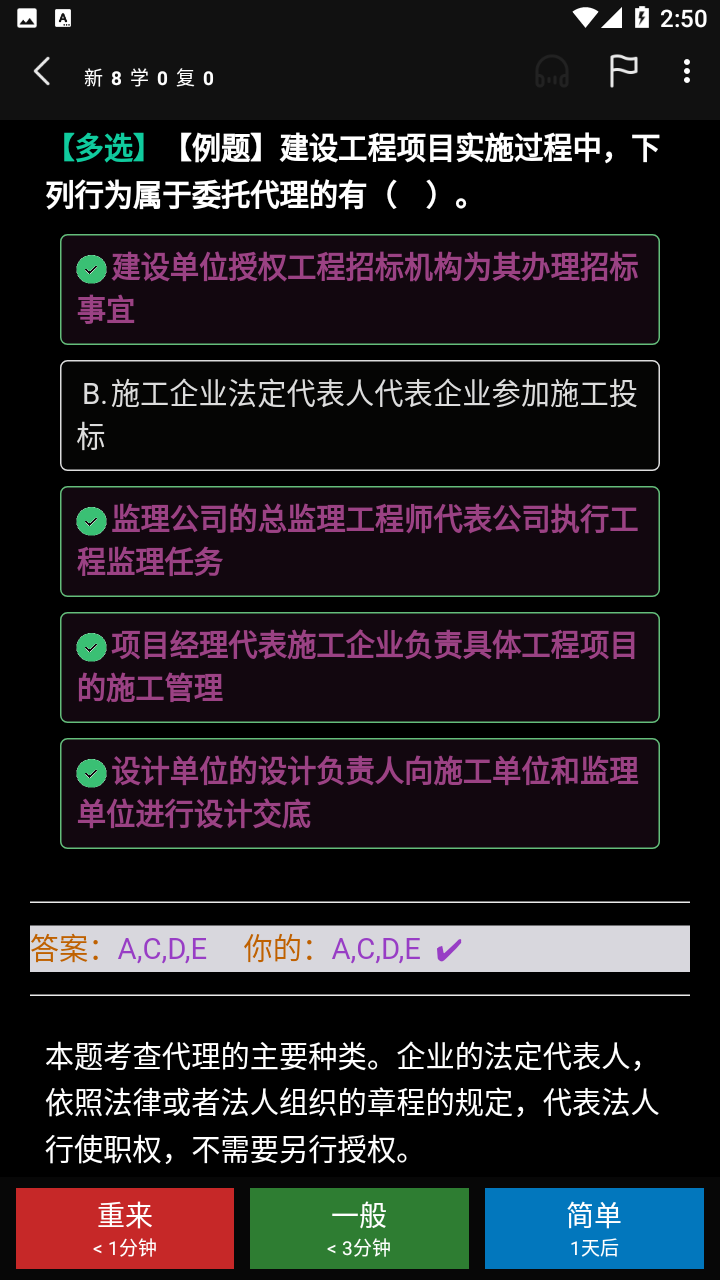This screenshot has height=1280, width=720.
Task: Open the overflow menu
Action: [686, 72]
